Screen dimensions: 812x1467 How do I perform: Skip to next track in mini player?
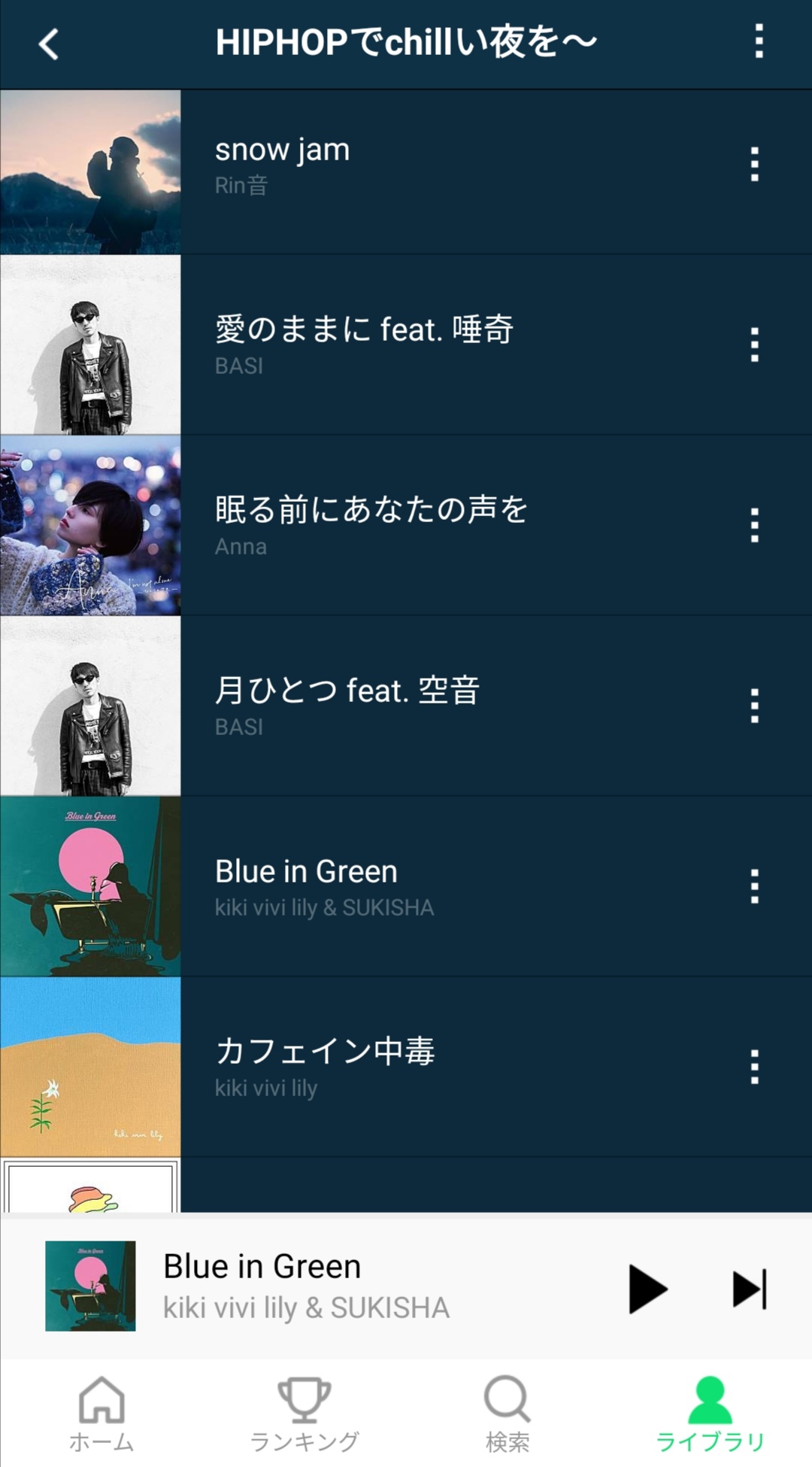pyautogui.click(x=750, y=1289)
